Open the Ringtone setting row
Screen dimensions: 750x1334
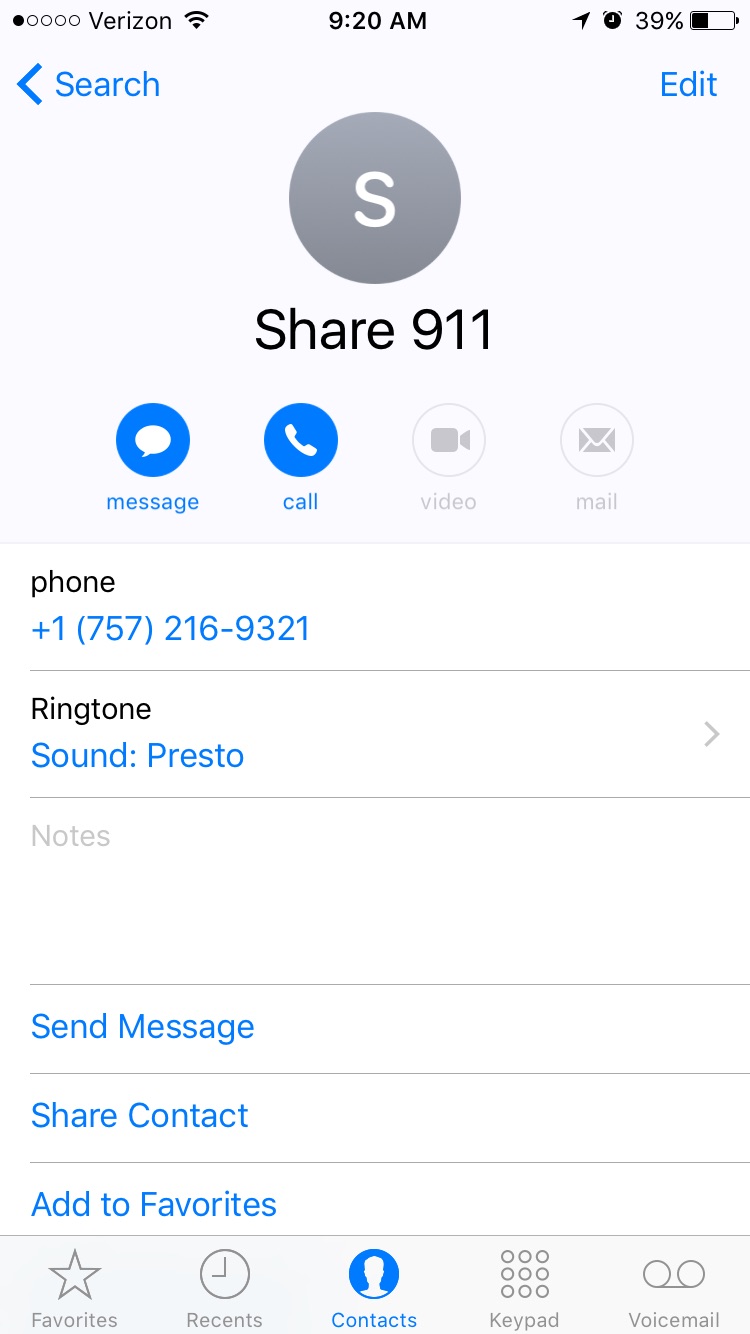(375, 734)
